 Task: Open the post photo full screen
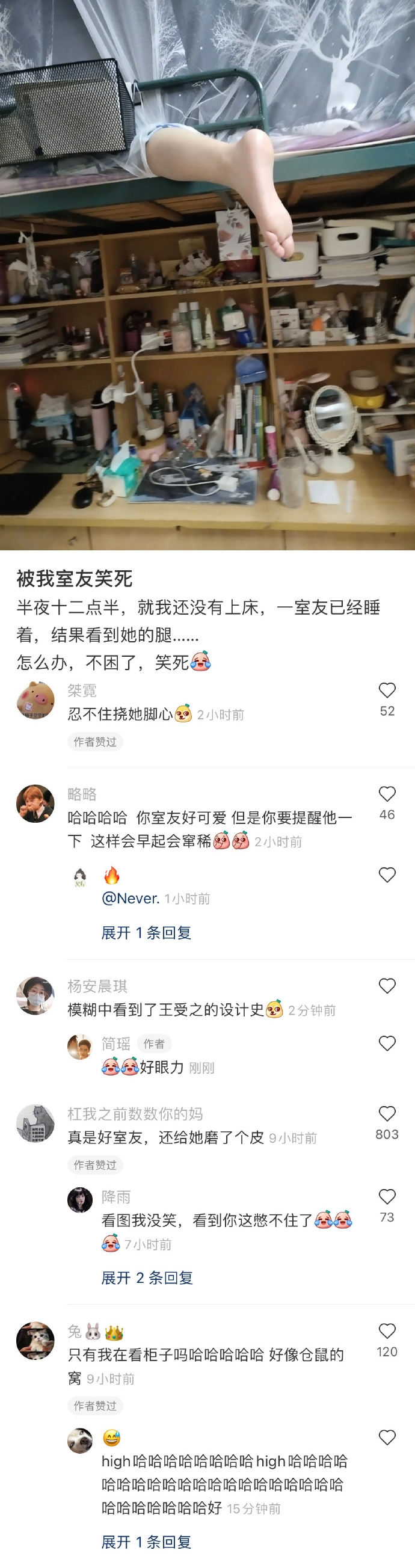[207, 274]
